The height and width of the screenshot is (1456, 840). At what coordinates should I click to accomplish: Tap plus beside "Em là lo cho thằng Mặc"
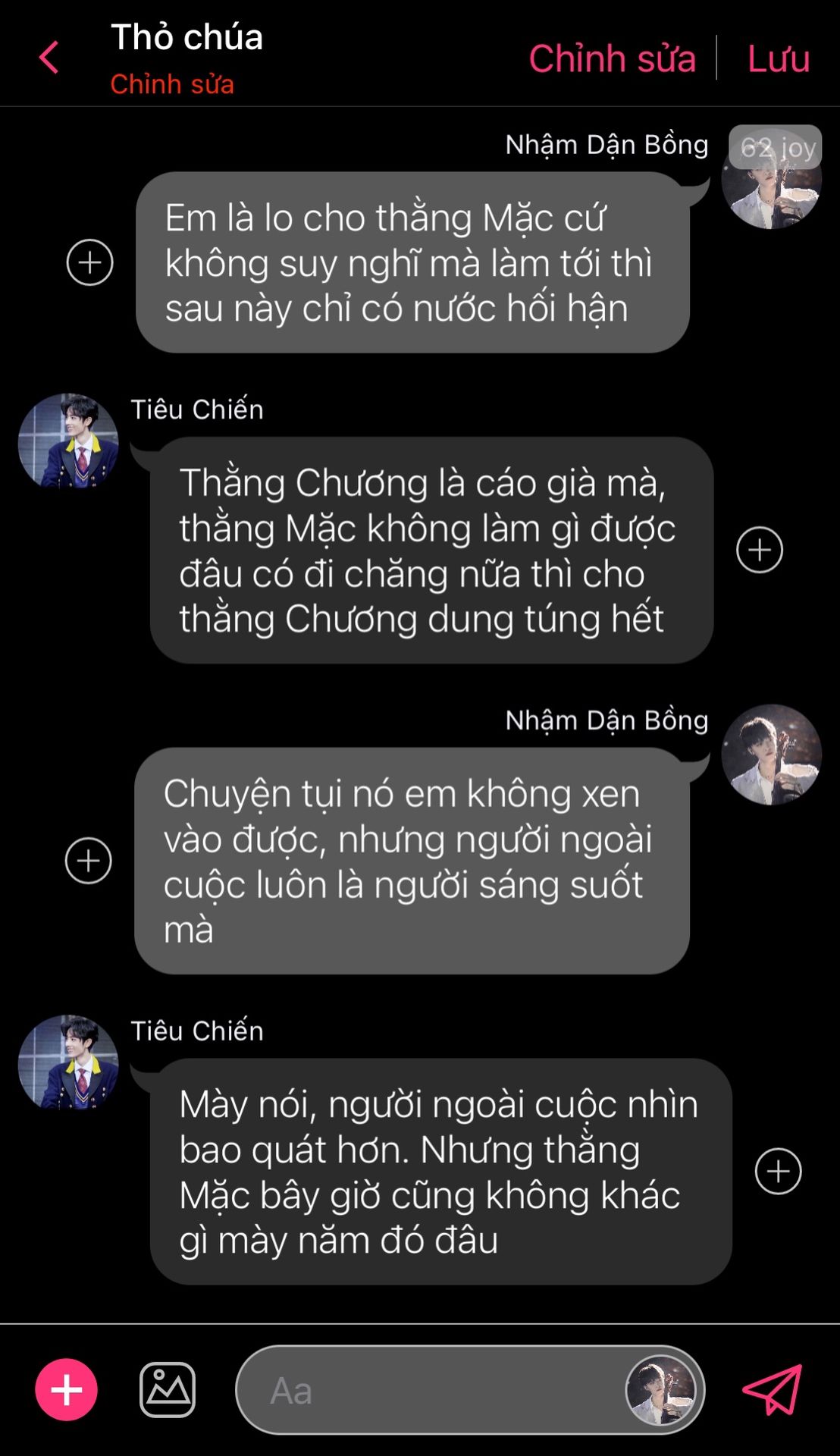tap(89, 262)
